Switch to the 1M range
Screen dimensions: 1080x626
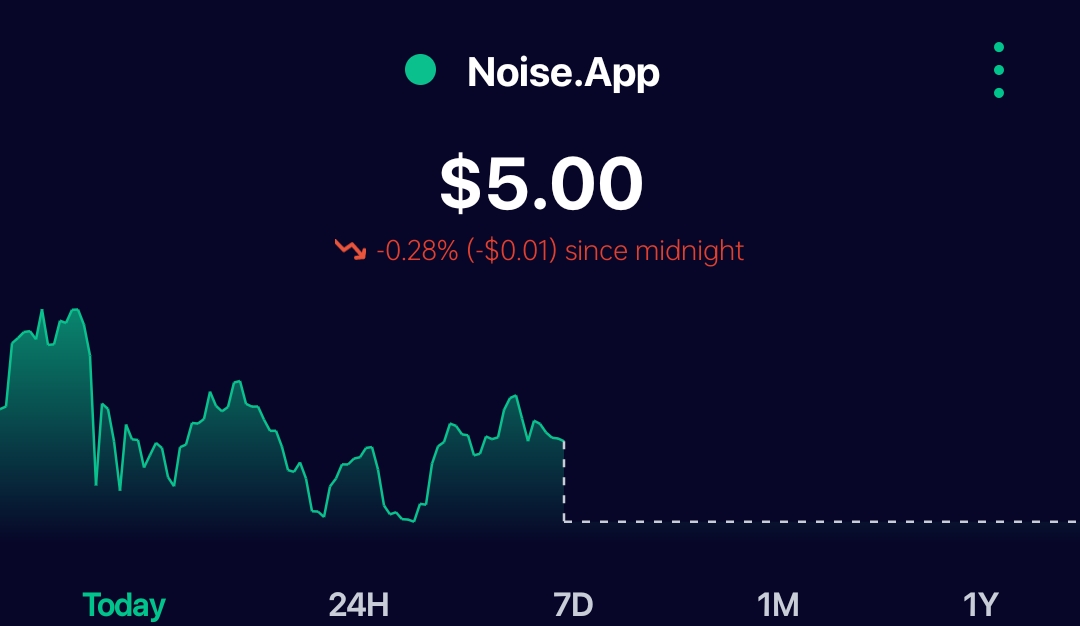click(778, 605)
